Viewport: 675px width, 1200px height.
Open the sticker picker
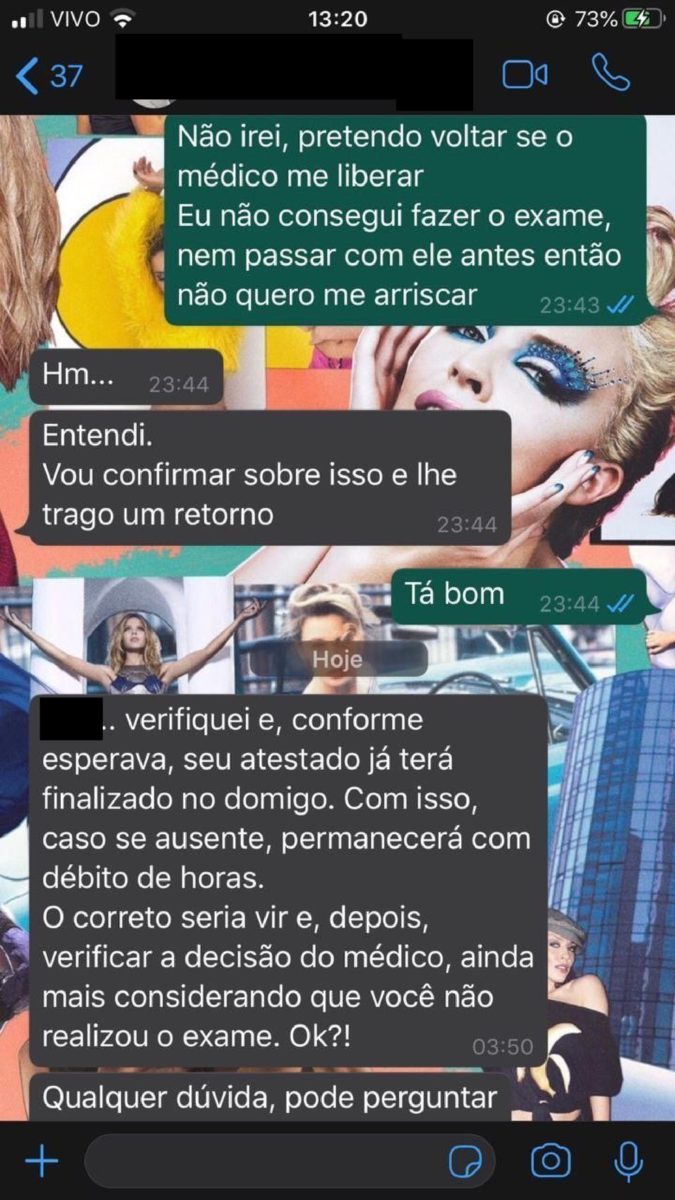(x=466, y=1161)
